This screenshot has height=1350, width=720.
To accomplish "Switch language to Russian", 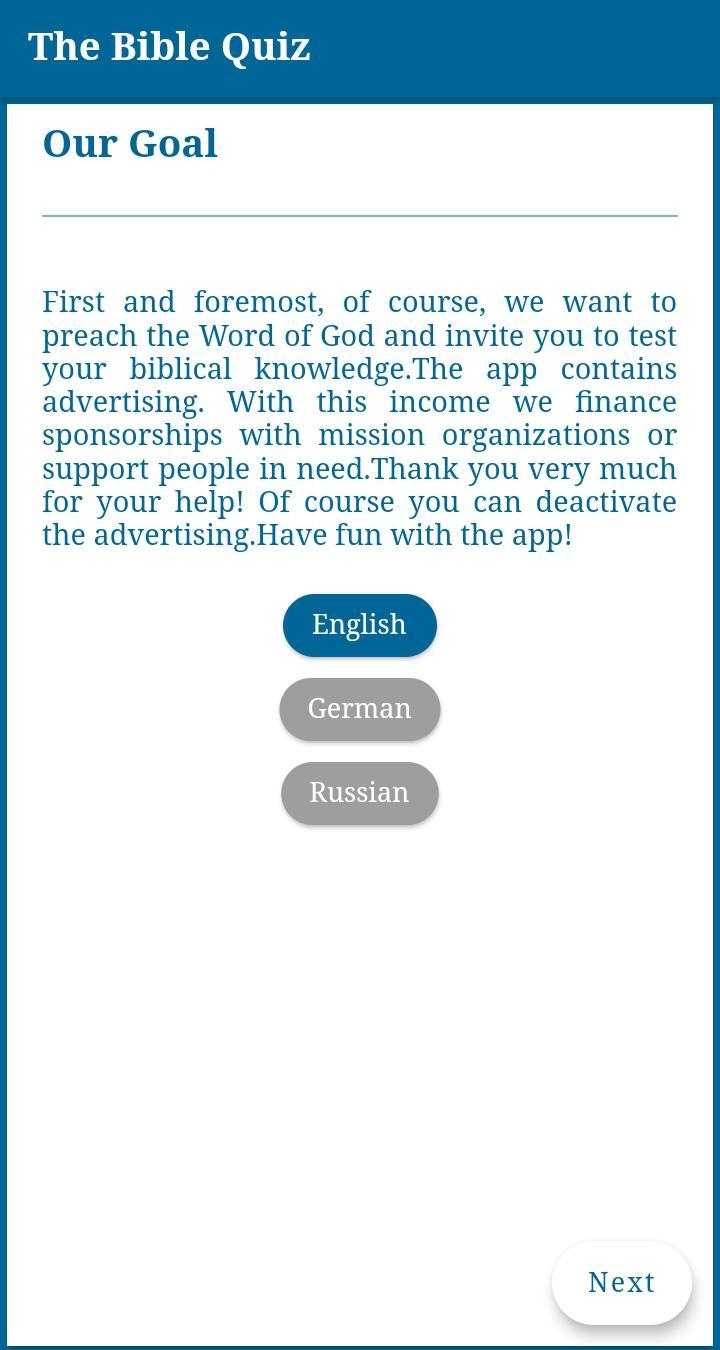I will click(359, 793).
